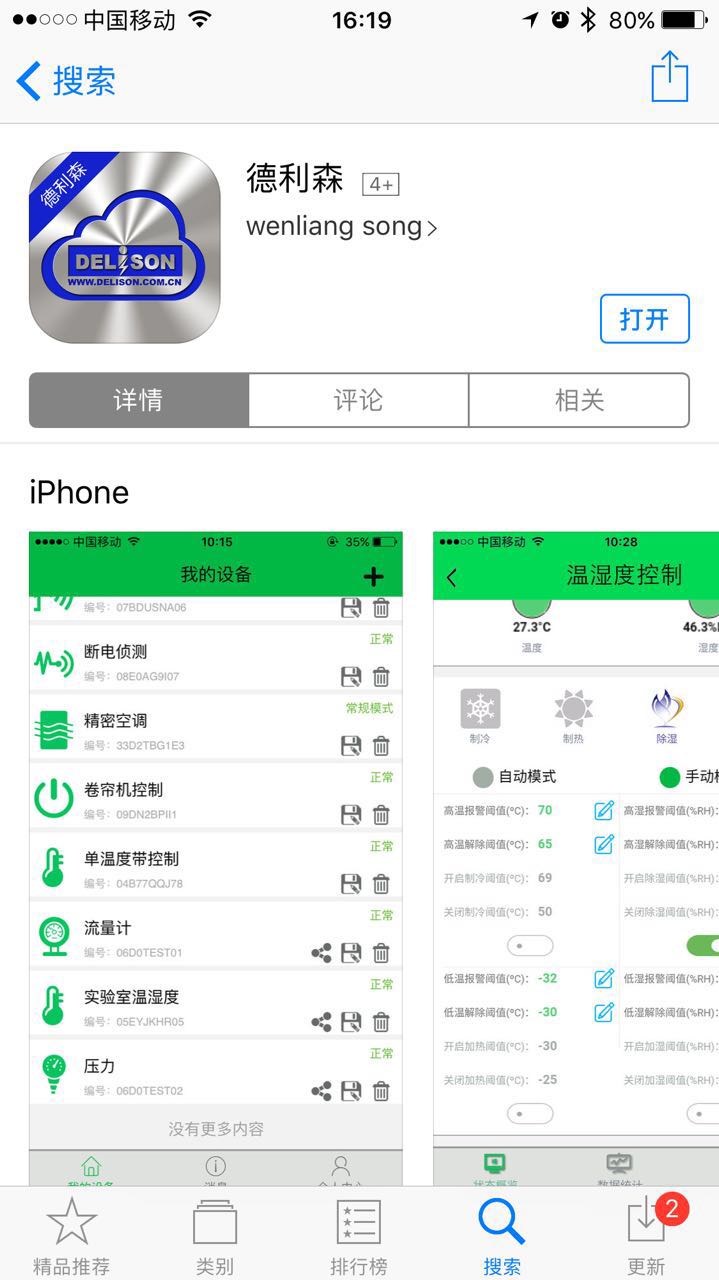The width and height of the screenshot is (719, 1280).
Task: Open the 类别 tab
Action: 214,1236
